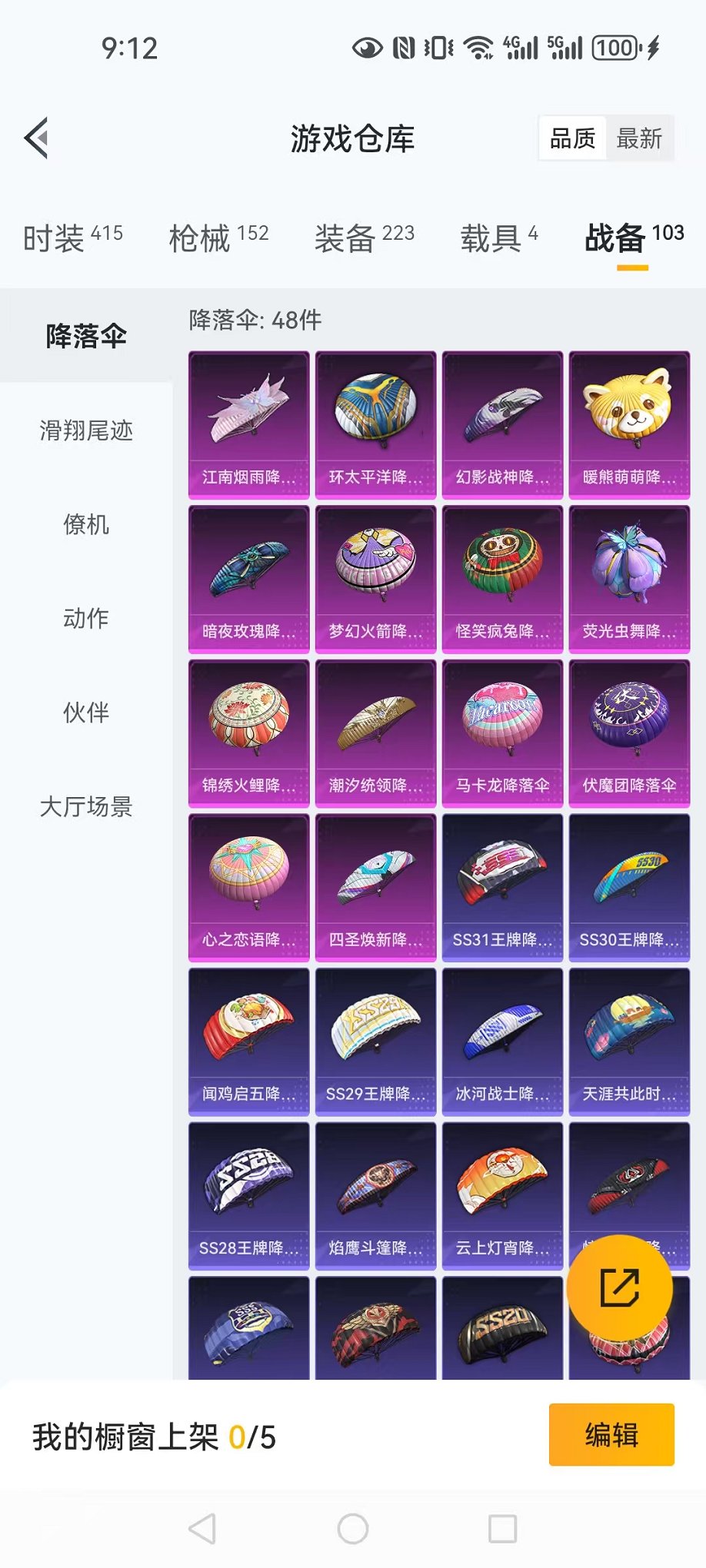
Task: Tap the system home button
Action: coord(353,1529)
